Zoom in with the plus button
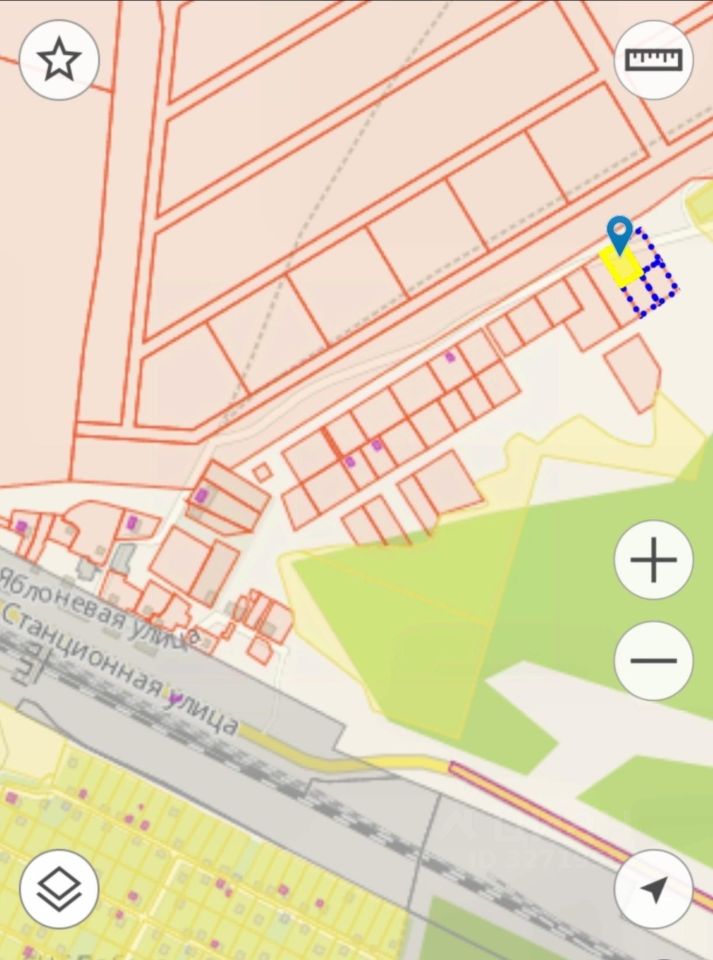This screenshot has width=713, height=960. click(653, 560)
